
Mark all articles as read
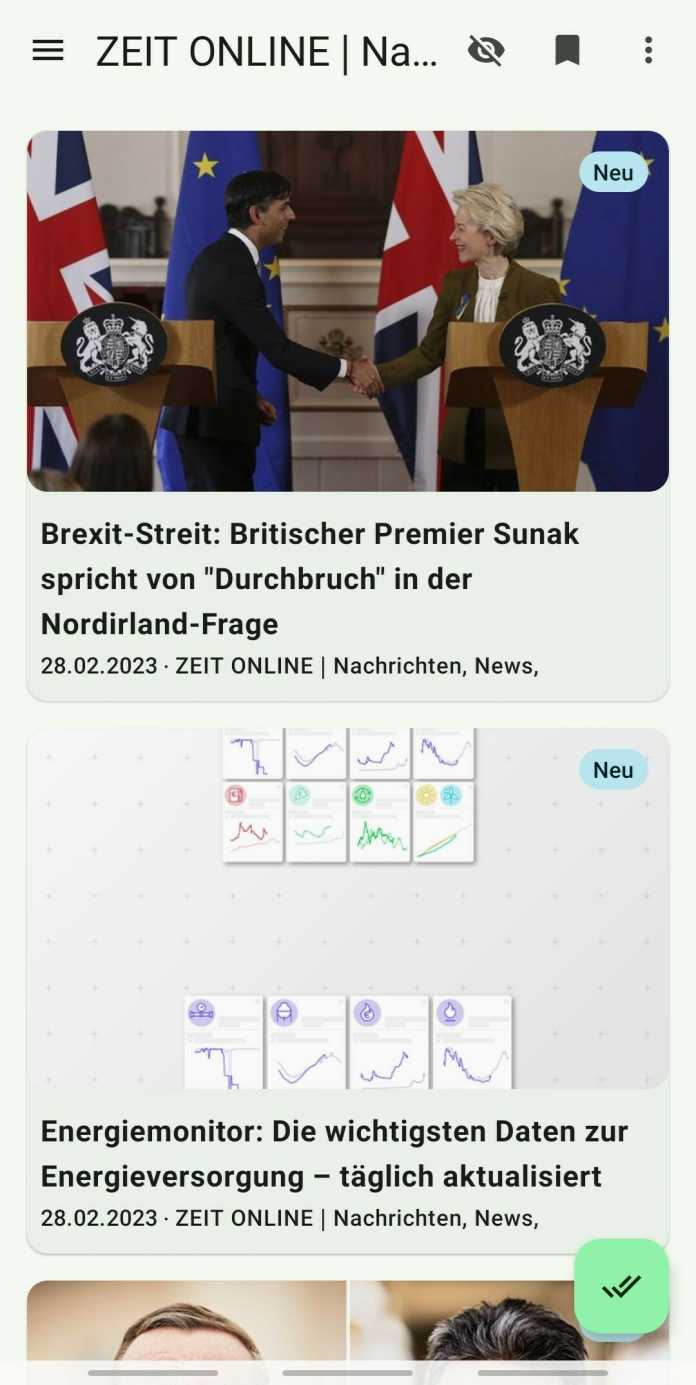coord(621,1286)
